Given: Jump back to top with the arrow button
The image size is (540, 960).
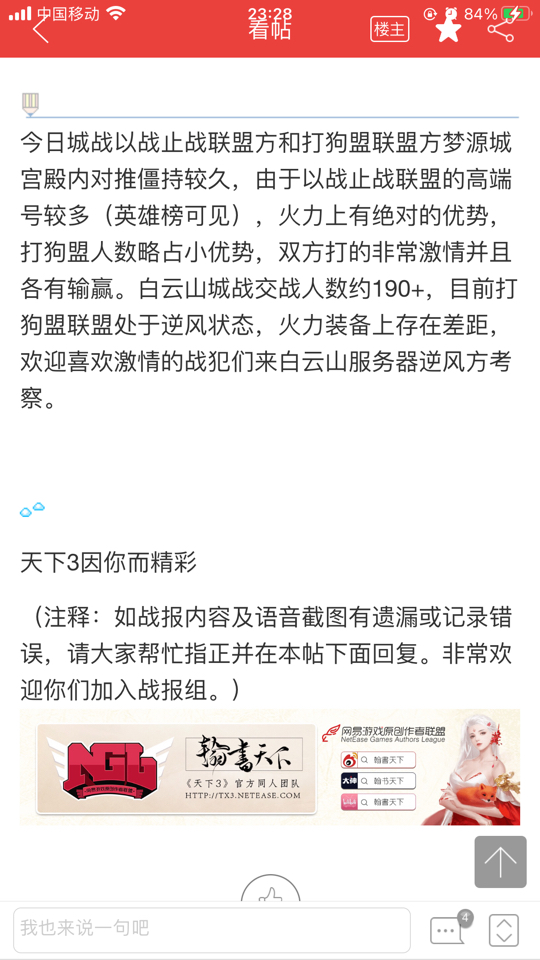Looking at the screenshot, I should (500, 861).
